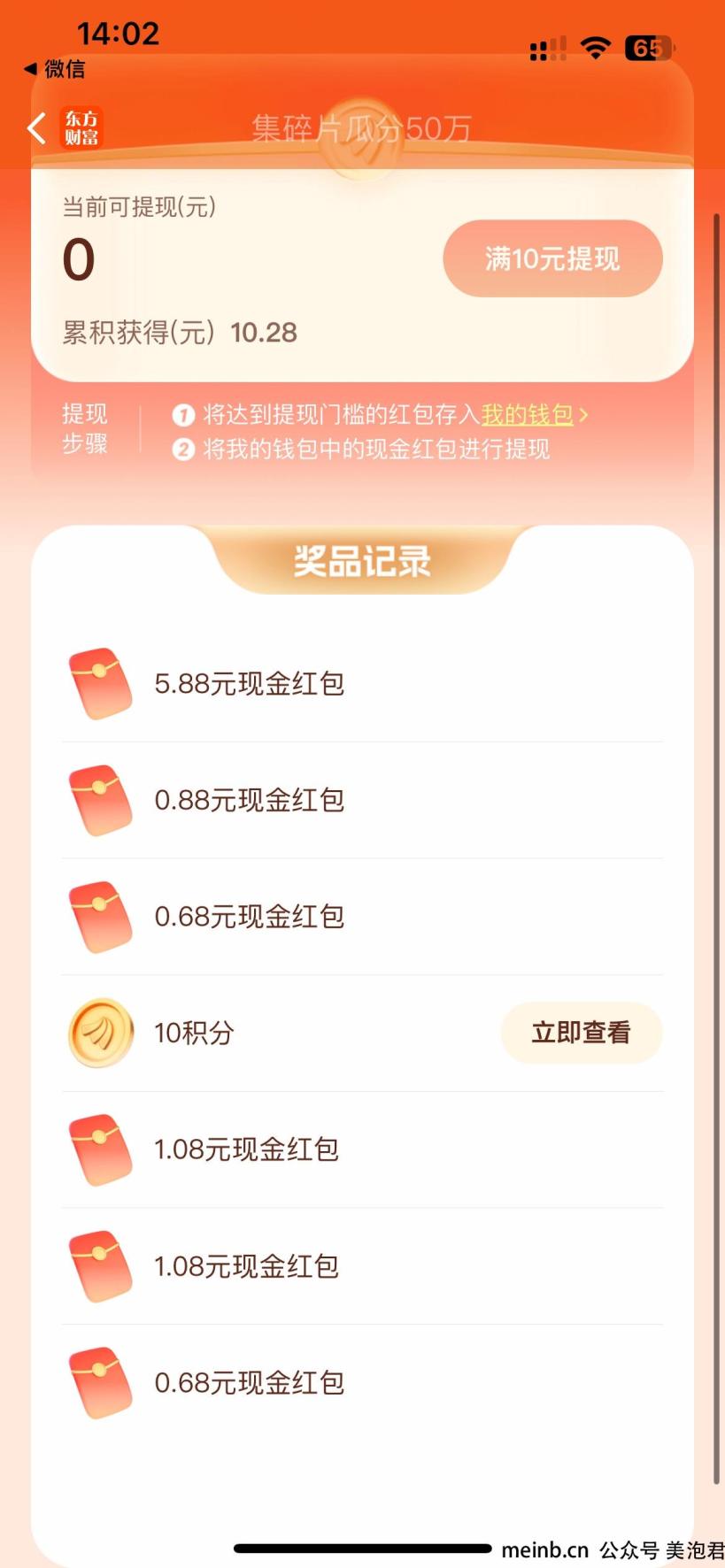Viewport: 725px width, 1568px height.
Task: Open the 我的钱包 link
Action: tap(528, 414)
